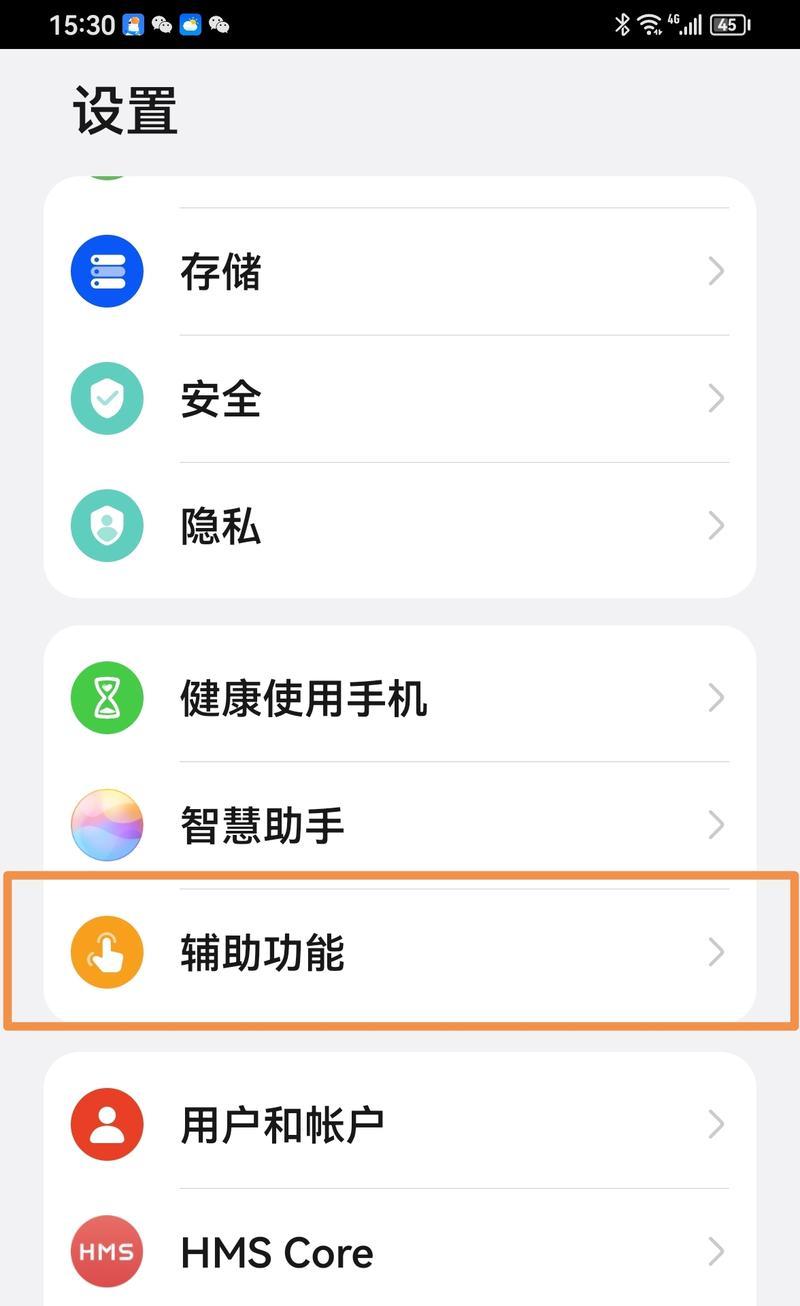Screen dimensions: 800x1306
Task: Go to 隐私 privacy settings
Action: pyautogui.click(x=400, y=526)
